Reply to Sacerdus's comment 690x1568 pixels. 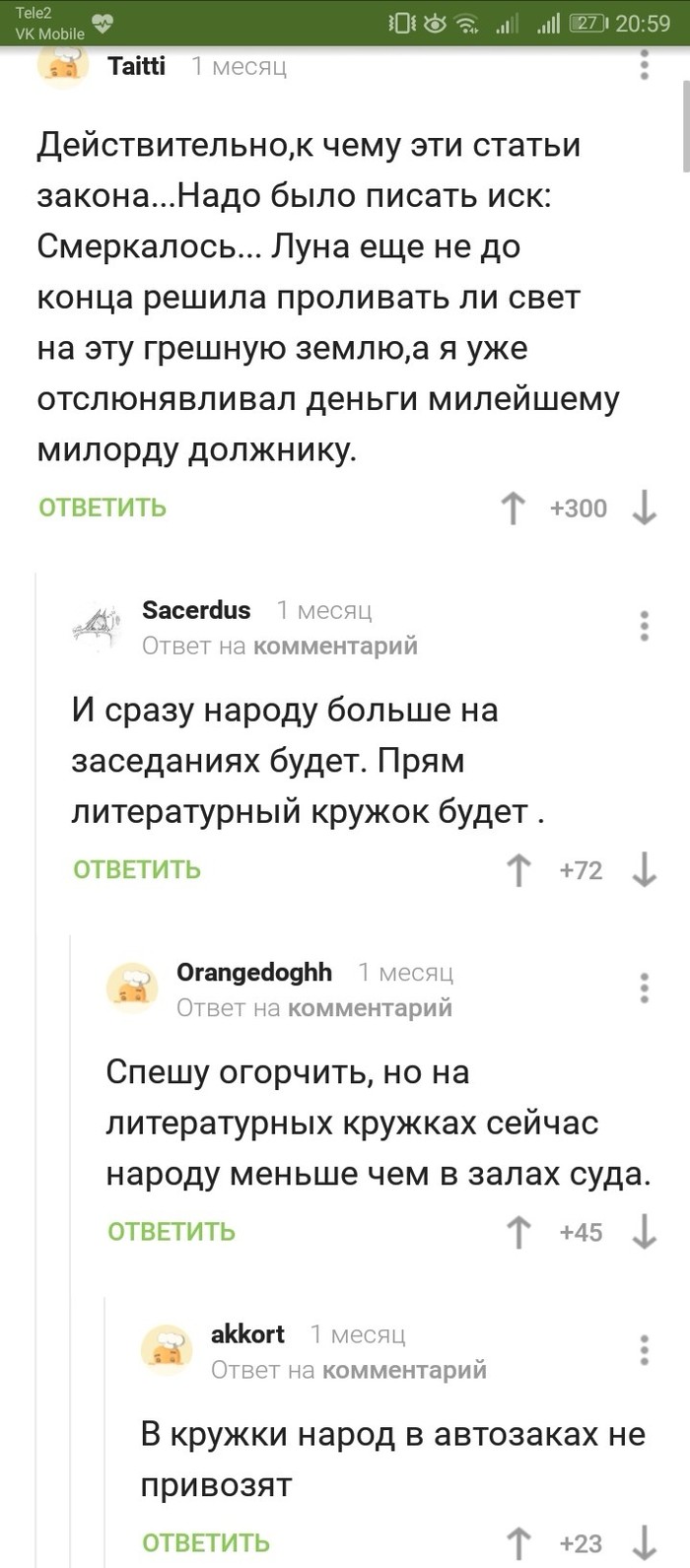click(x=137, y=869)
